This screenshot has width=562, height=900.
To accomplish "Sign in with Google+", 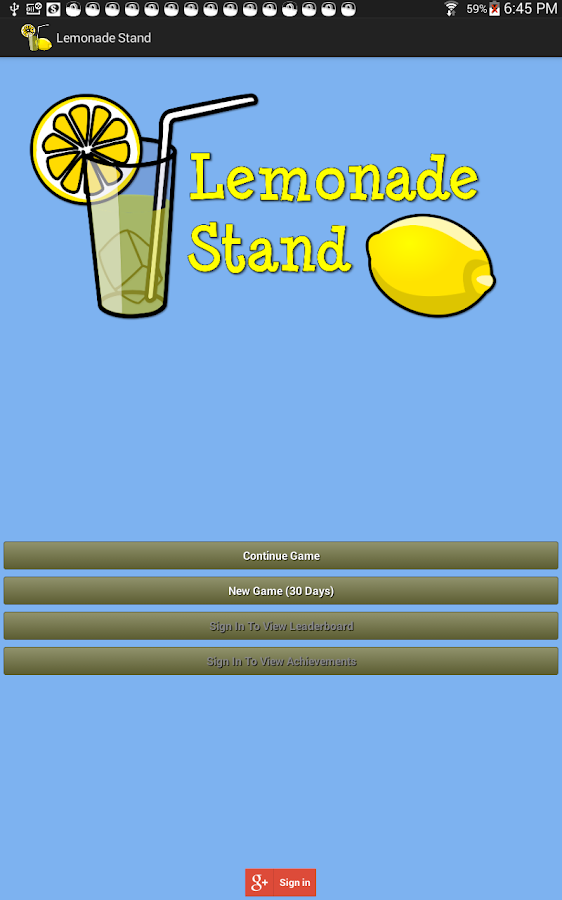I will coord(281,882).
